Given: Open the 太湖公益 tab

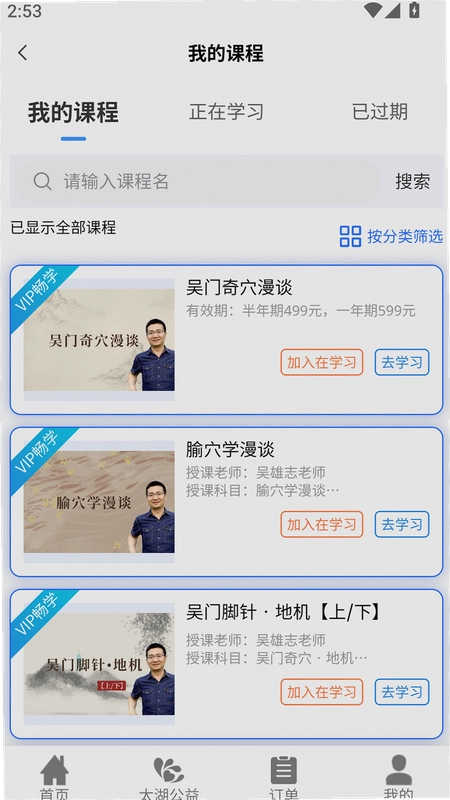Looking at the screenshot, I should point(169,777).
